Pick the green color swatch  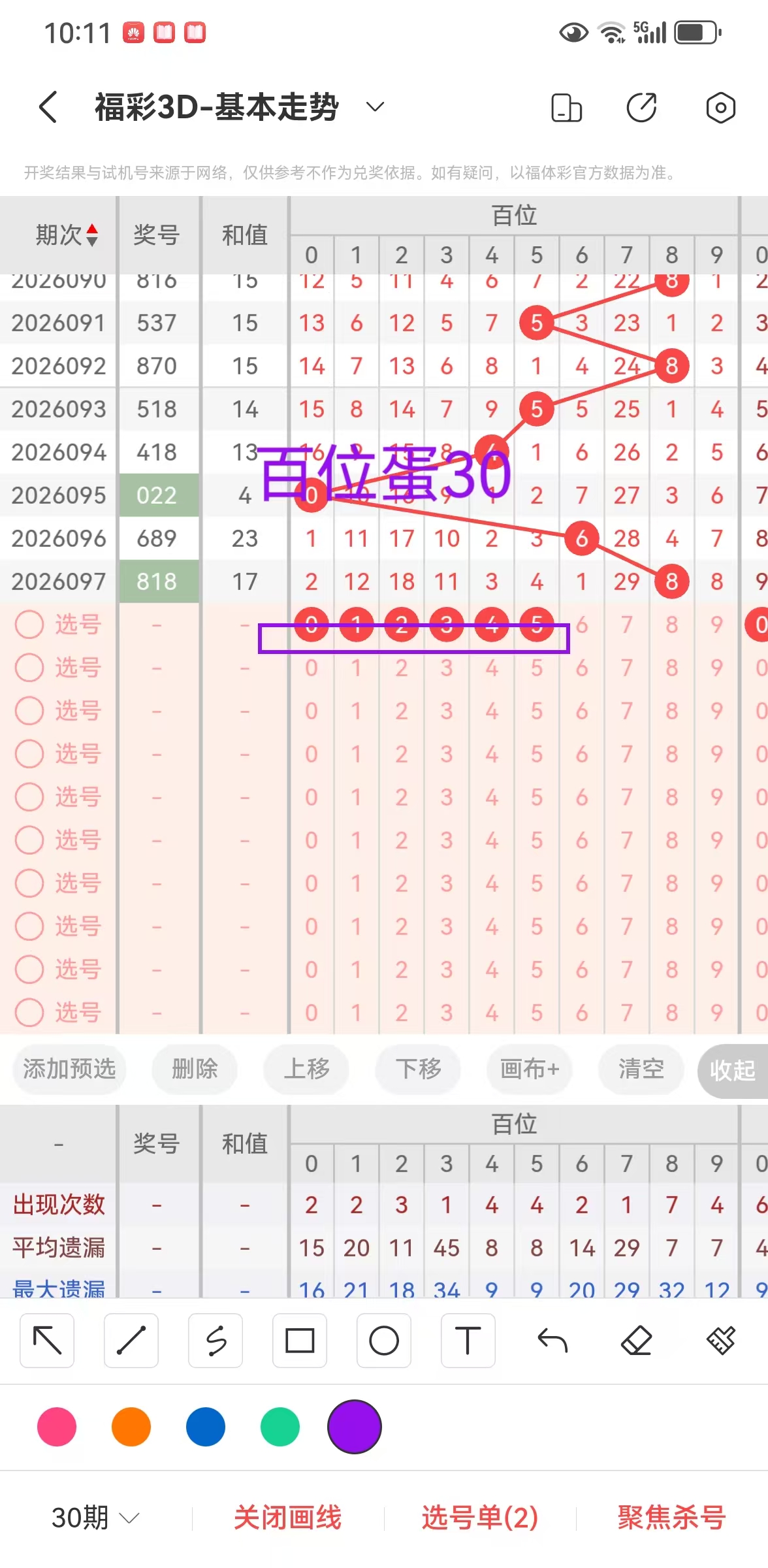click(x=280, y=1427)
